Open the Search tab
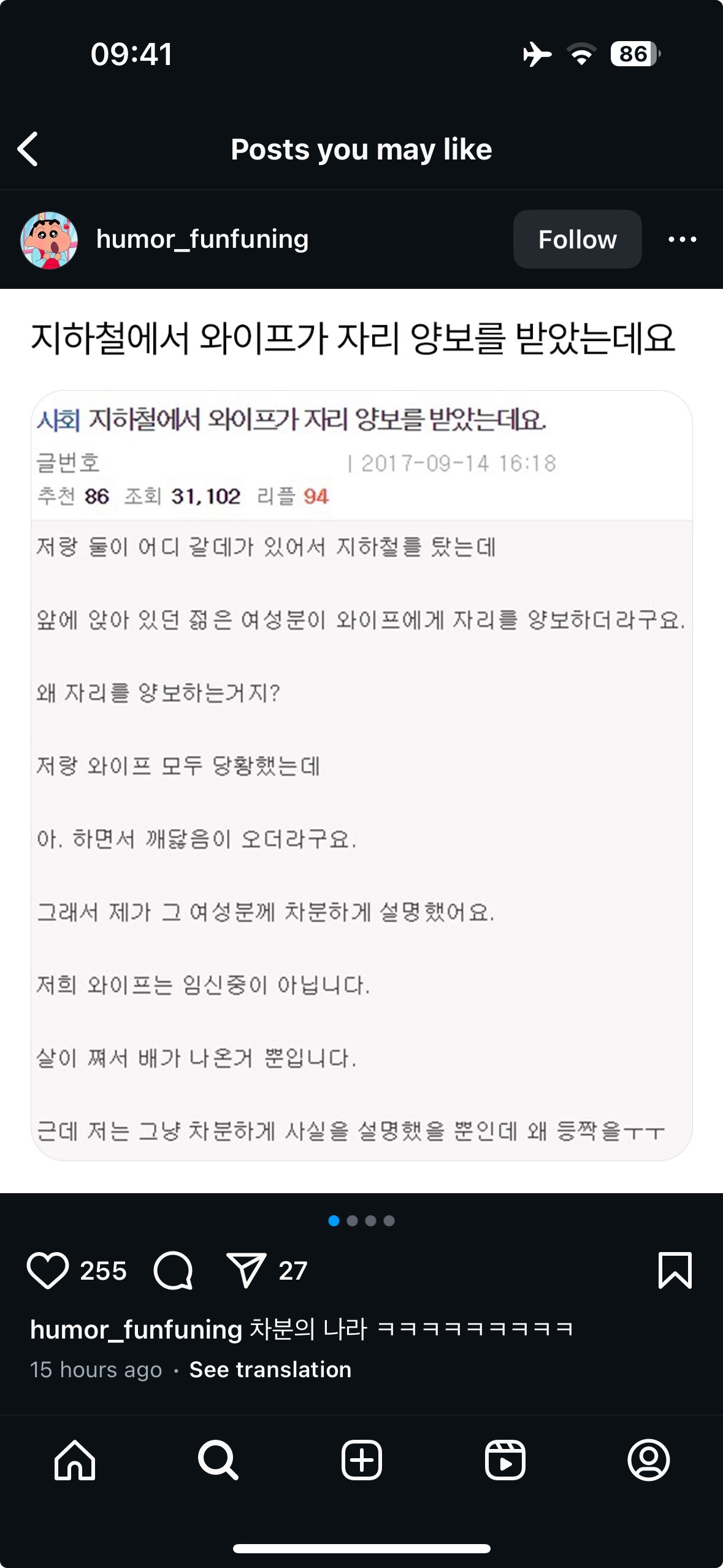This screenshot has height=1568, width=723. click(218, 1461)
